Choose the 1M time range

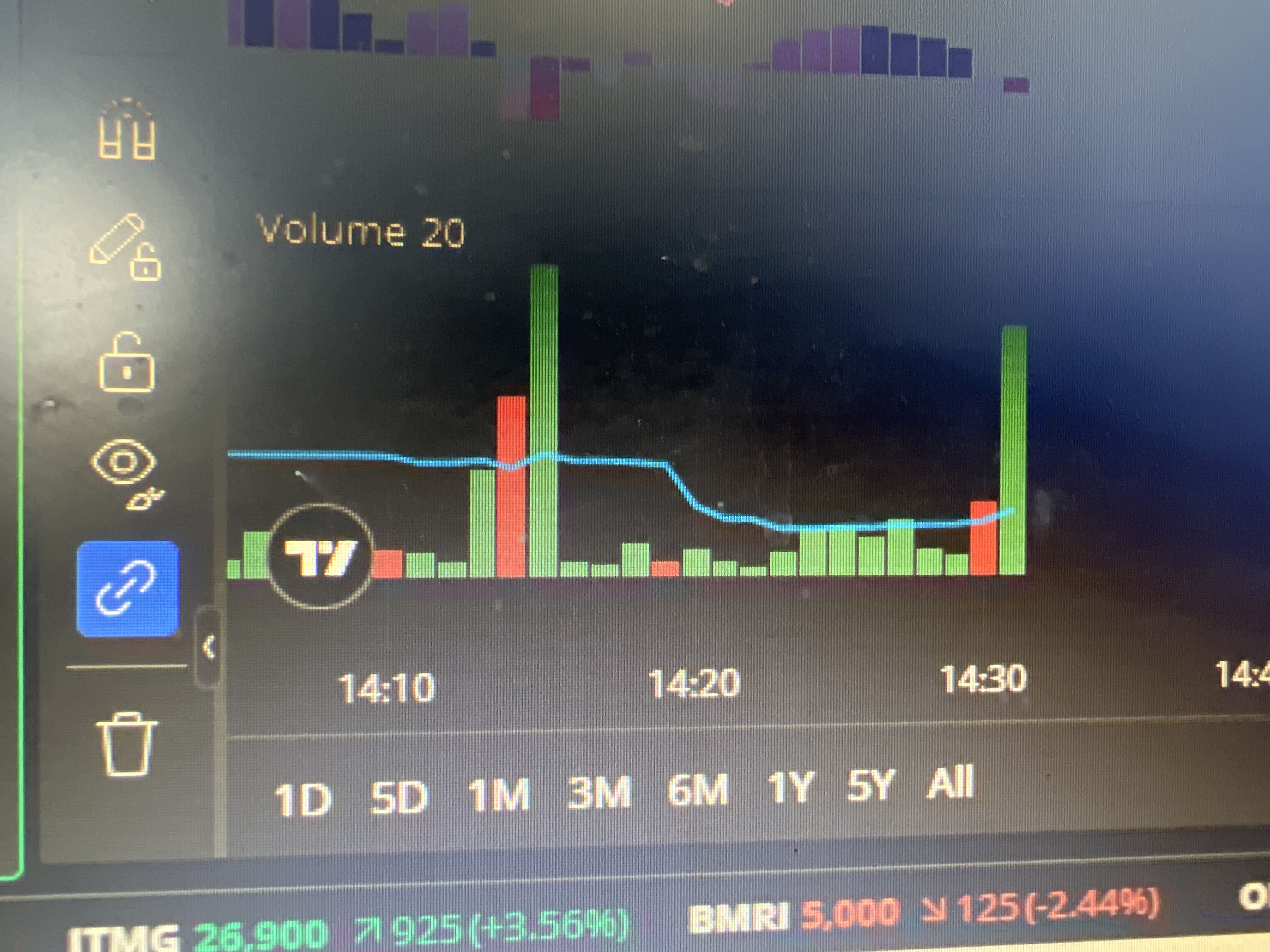(x=498, y=795)
